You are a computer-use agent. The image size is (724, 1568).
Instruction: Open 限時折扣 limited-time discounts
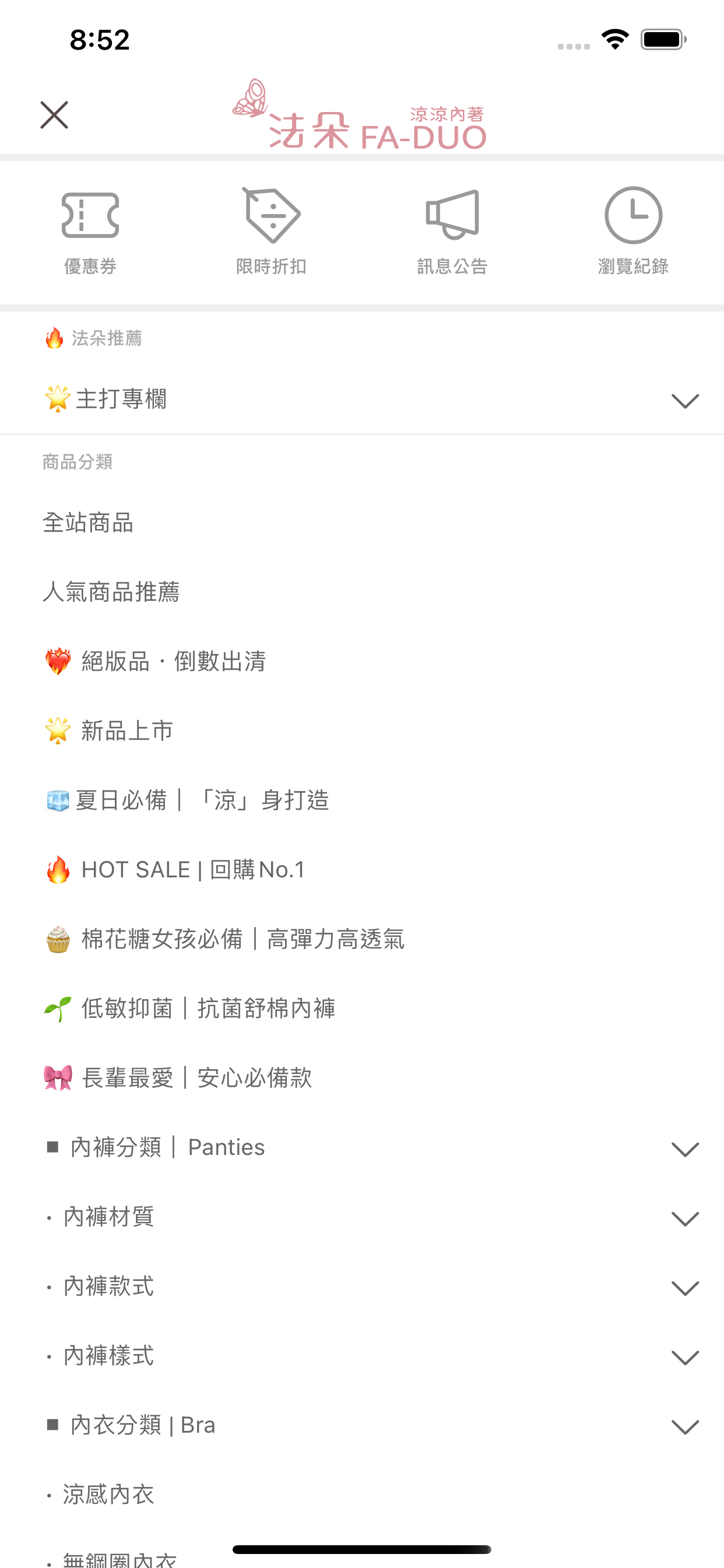point(271,233)
